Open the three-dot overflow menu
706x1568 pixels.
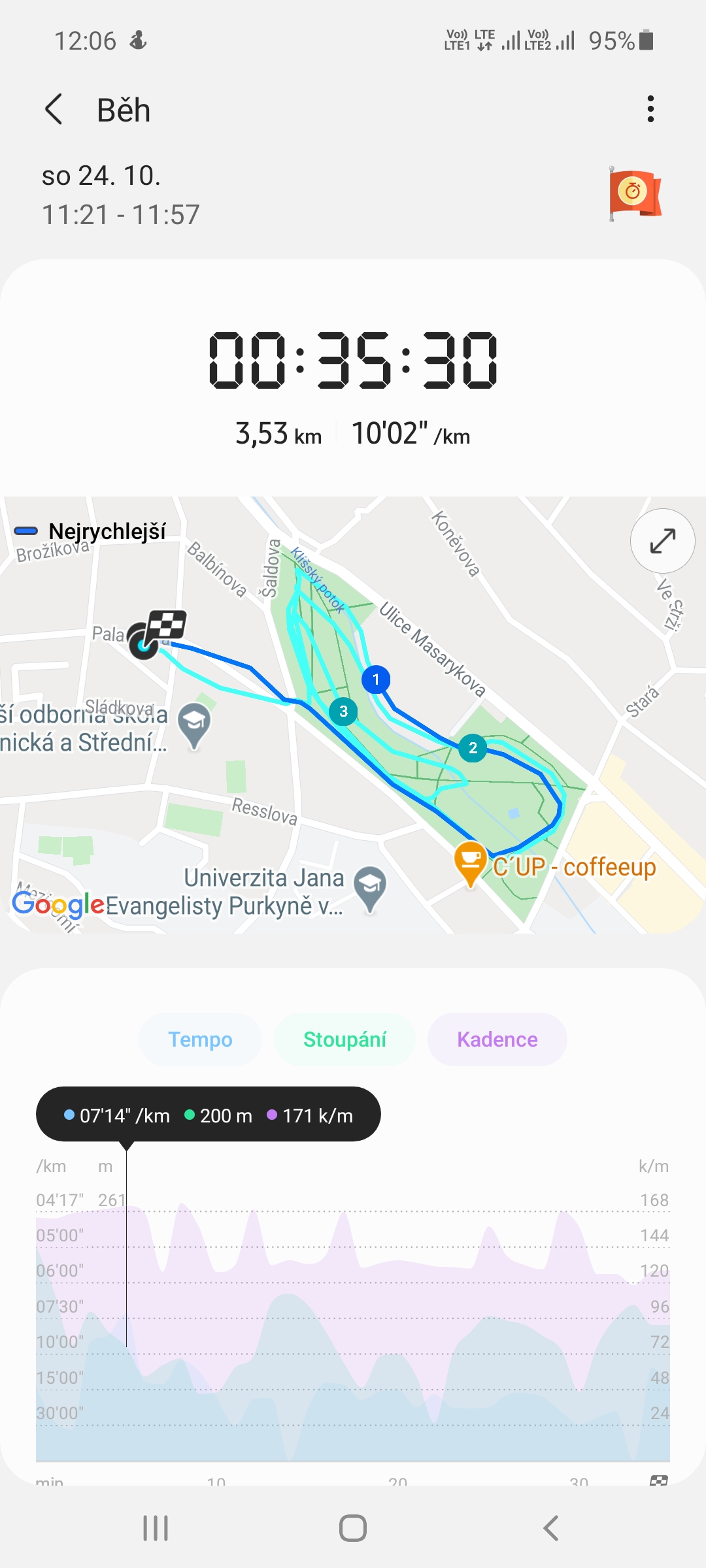[650, 109]
